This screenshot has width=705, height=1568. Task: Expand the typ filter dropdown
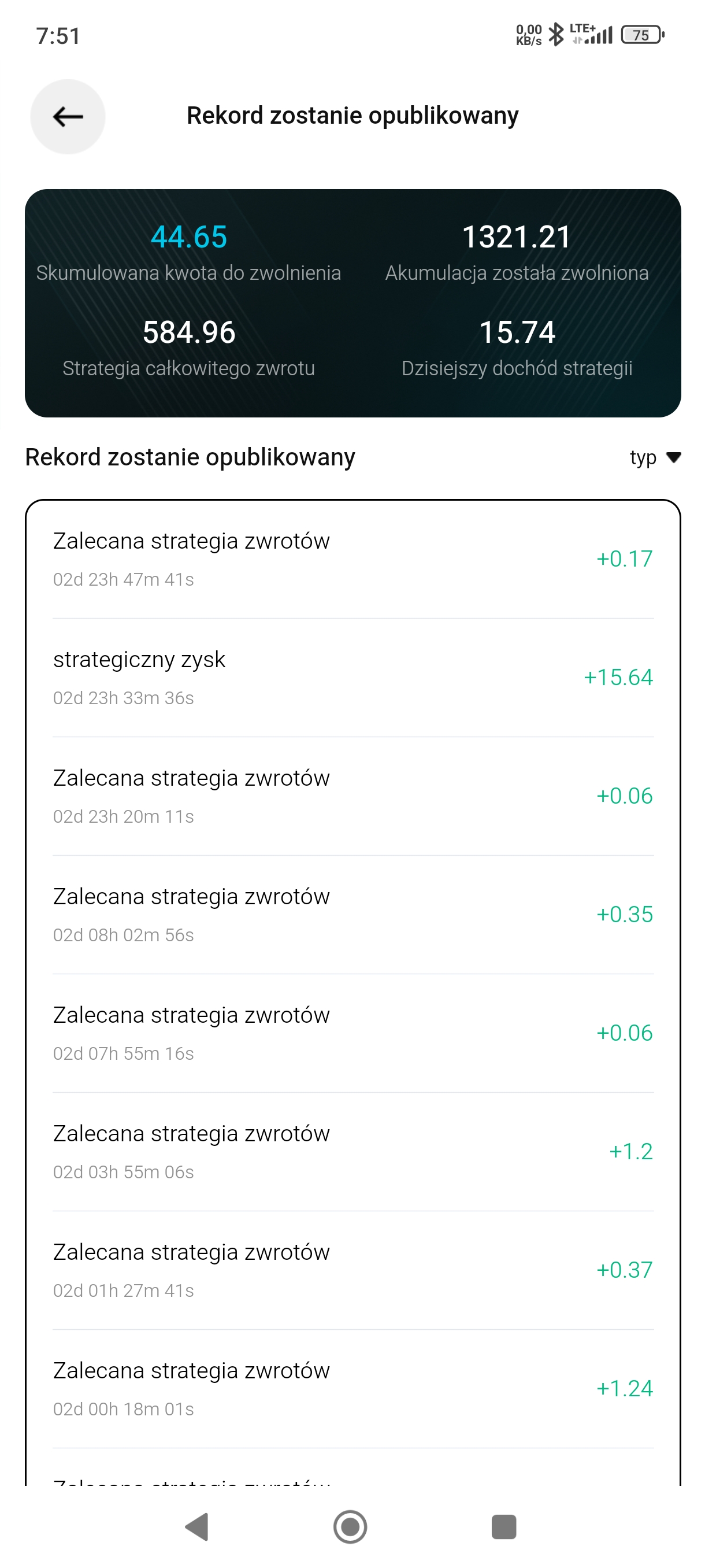click(655, 457)
